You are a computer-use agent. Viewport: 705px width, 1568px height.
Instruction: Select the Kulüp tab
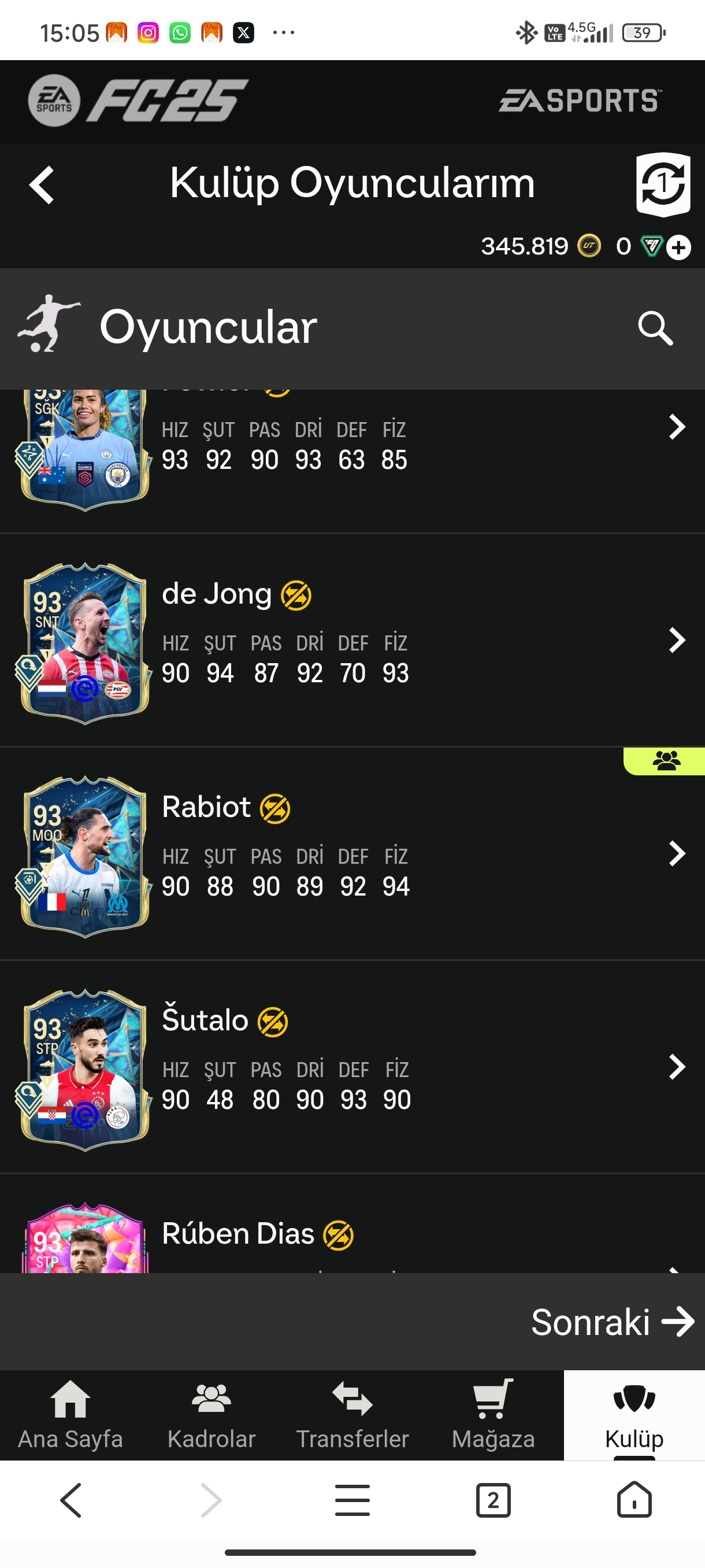[634, 1415]
